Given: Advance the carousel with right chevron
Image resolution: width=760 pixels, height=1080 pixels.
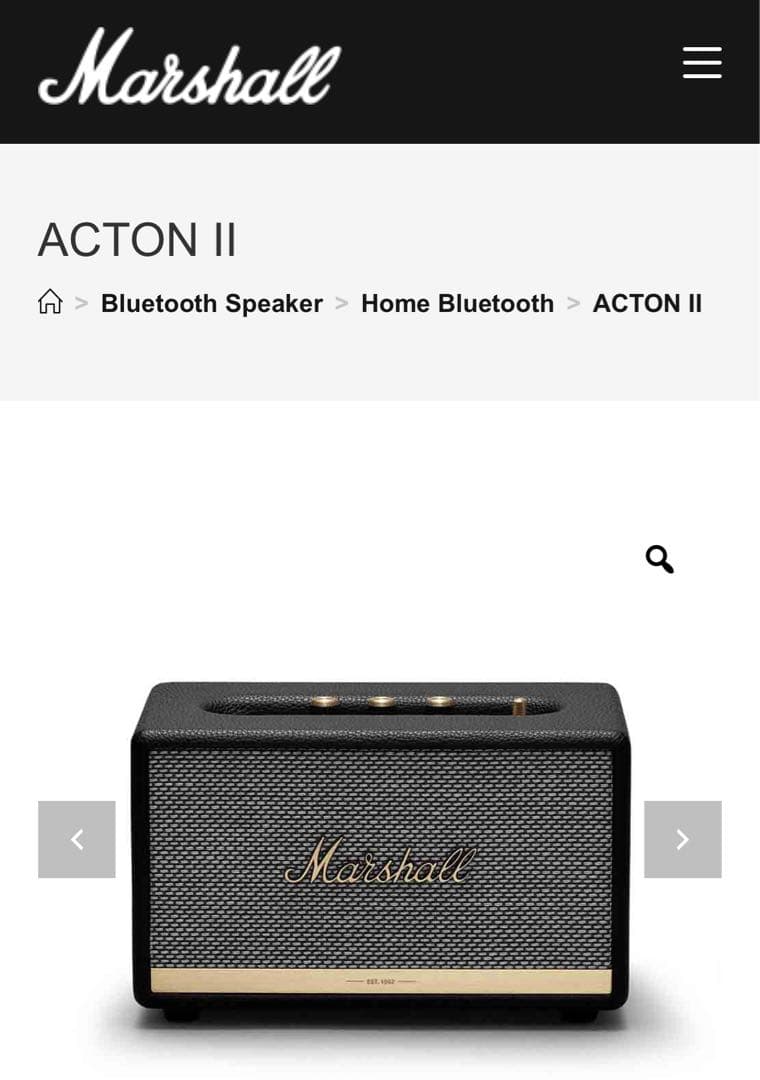Looking at the screenshot, I should click(x=683, y=839).
